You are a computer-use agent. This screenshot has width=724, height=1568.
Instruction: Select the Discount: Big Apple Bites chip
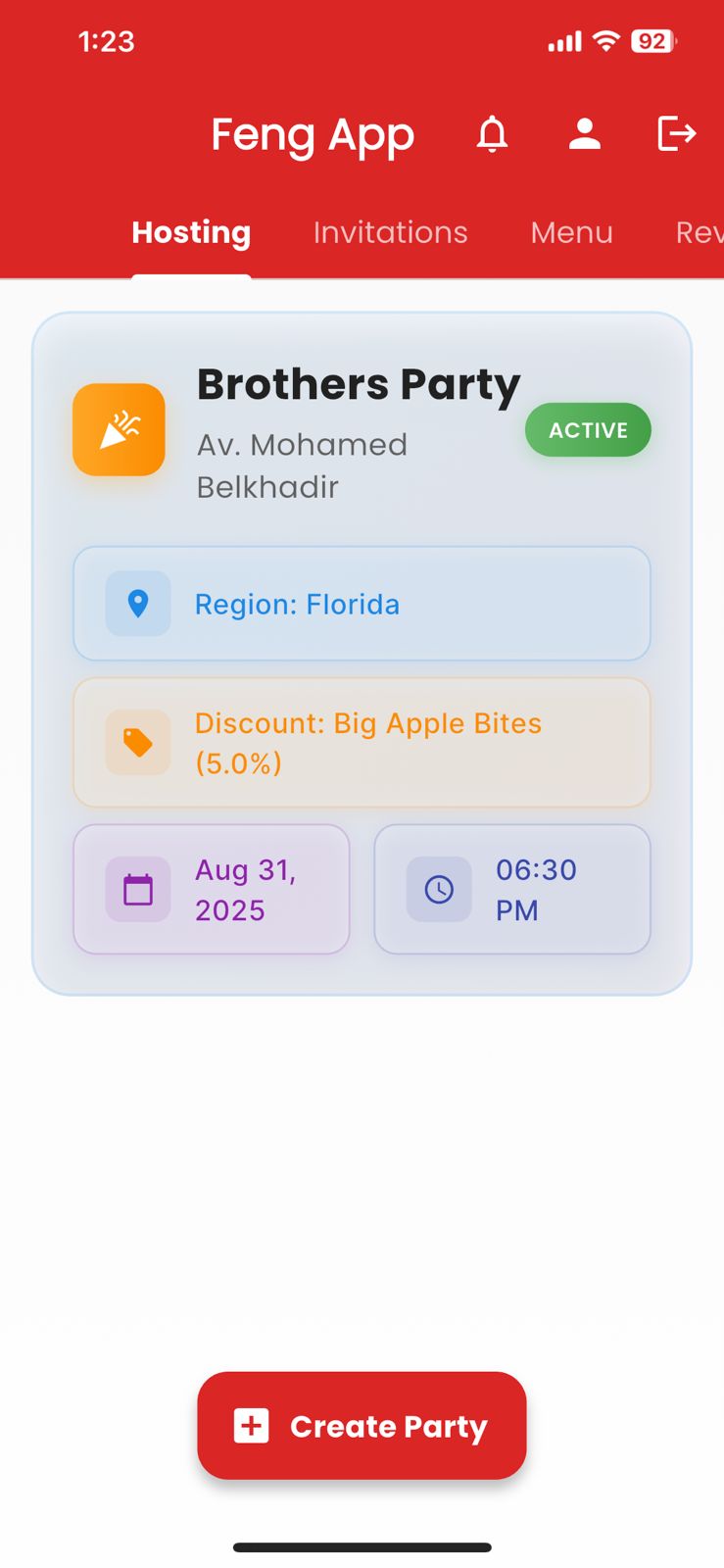click(x=362, y=742)
